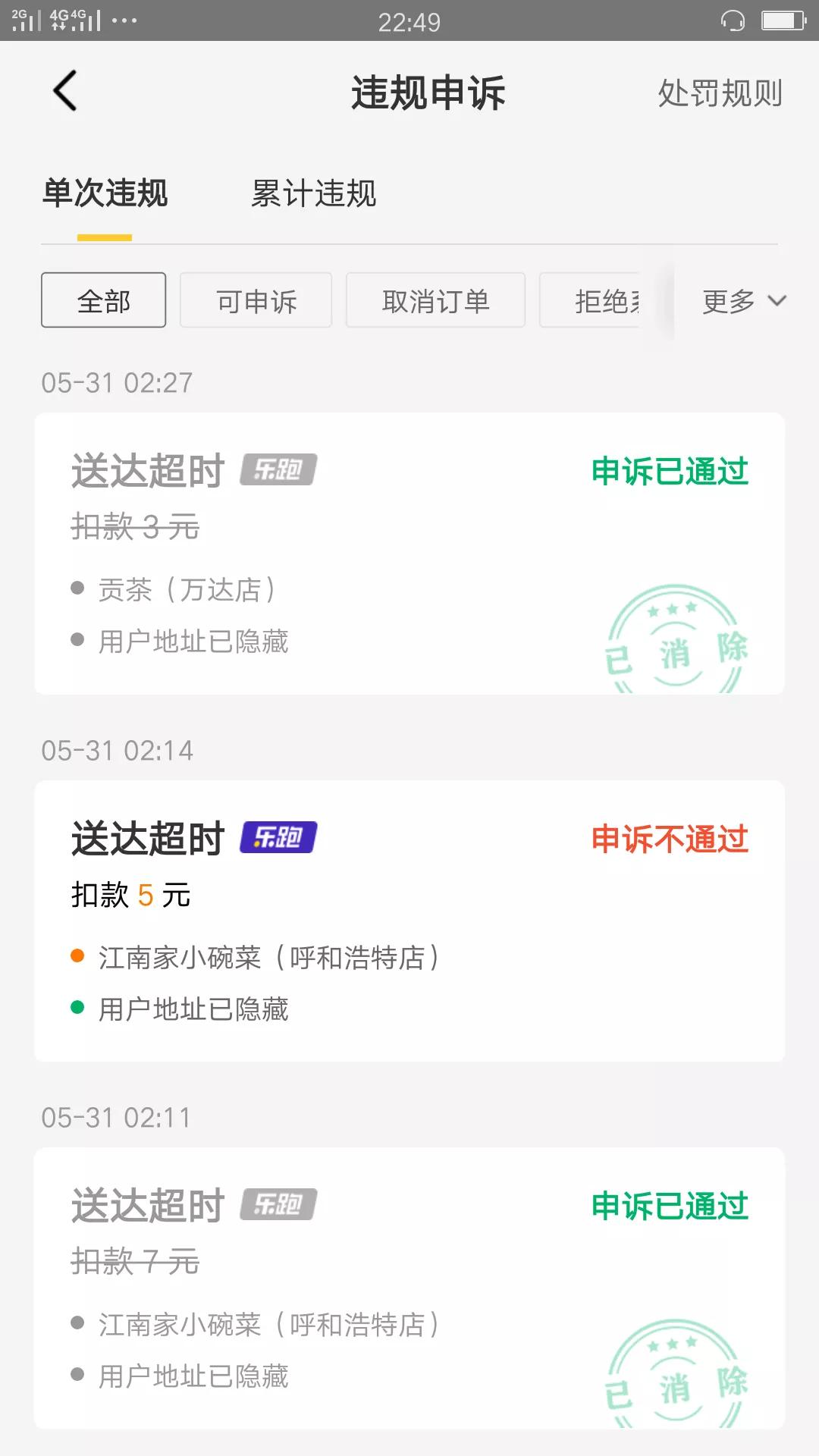Screen dimensions: 819x1456
Task: Tap the 申诉不通过 status text
Action: click(x=670, y=838)
